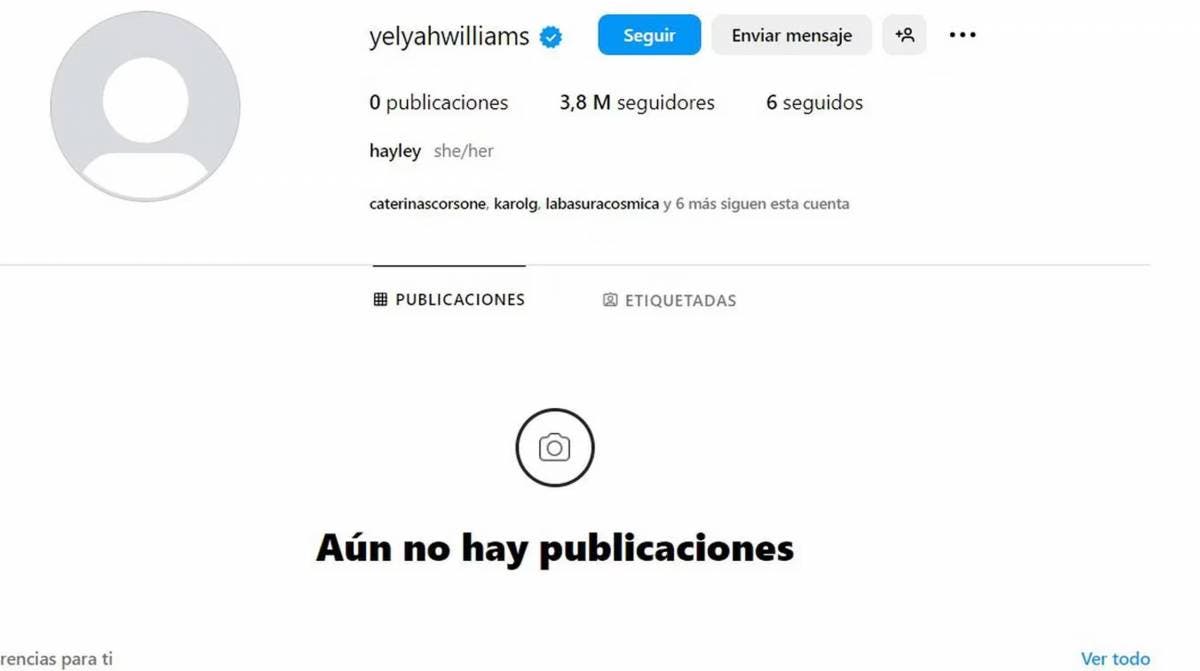Open karolg's profile link

click(516, 204)
